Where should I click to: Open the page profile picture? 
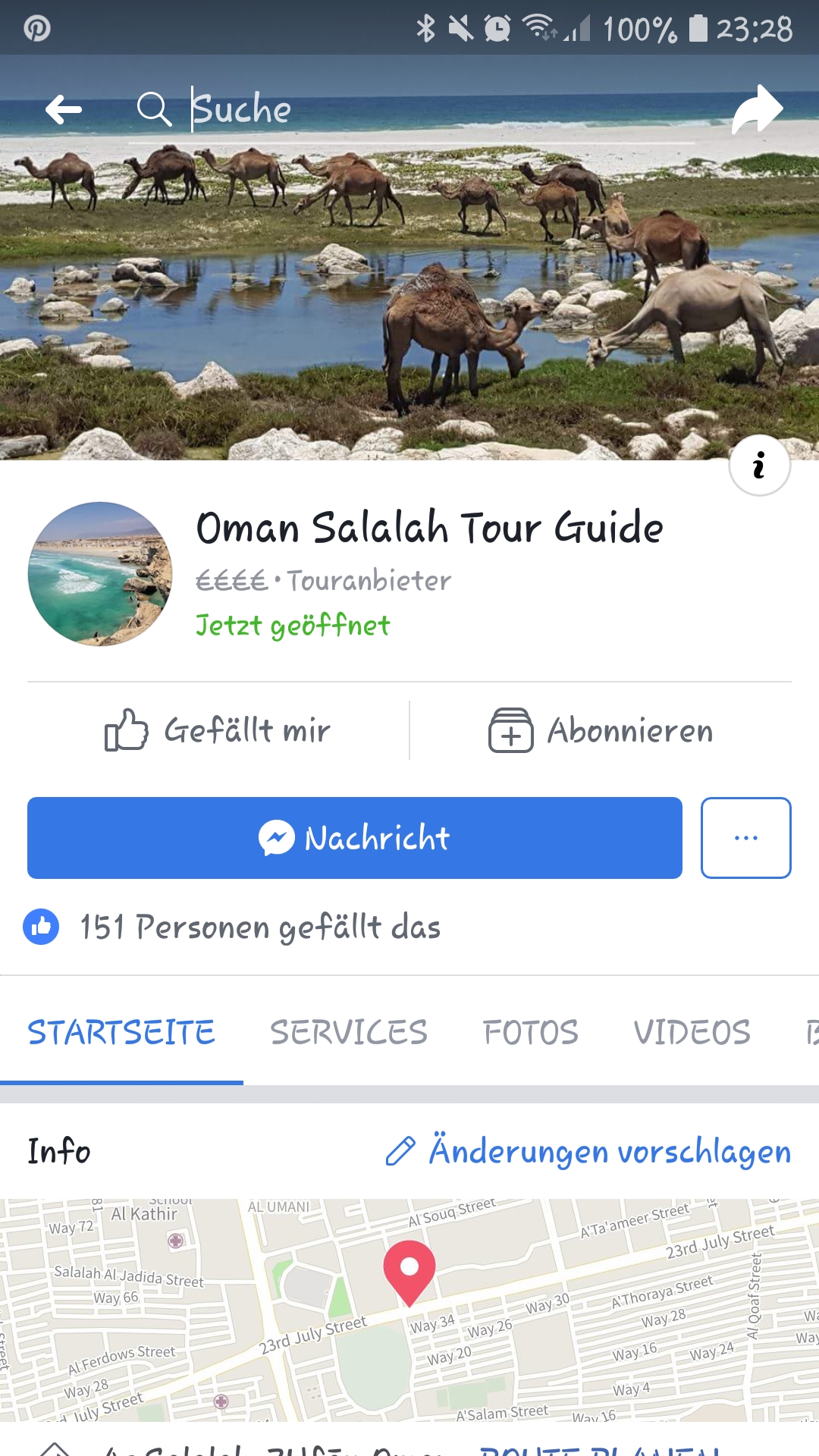(100, 574)
